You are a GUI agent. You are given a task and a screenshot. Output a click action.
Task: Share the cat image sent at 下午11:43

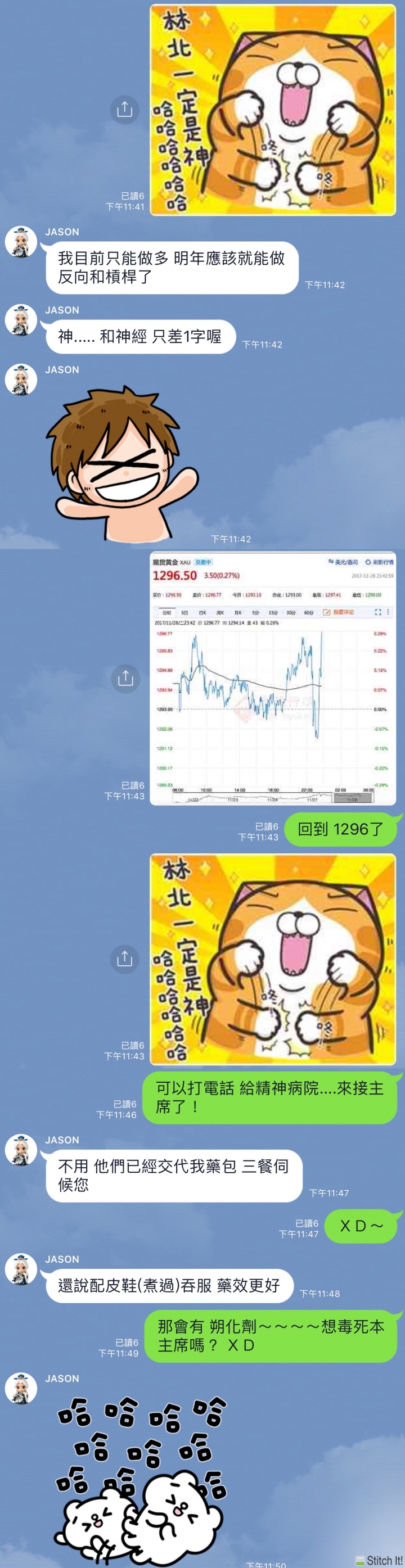[x=124, y=959]
